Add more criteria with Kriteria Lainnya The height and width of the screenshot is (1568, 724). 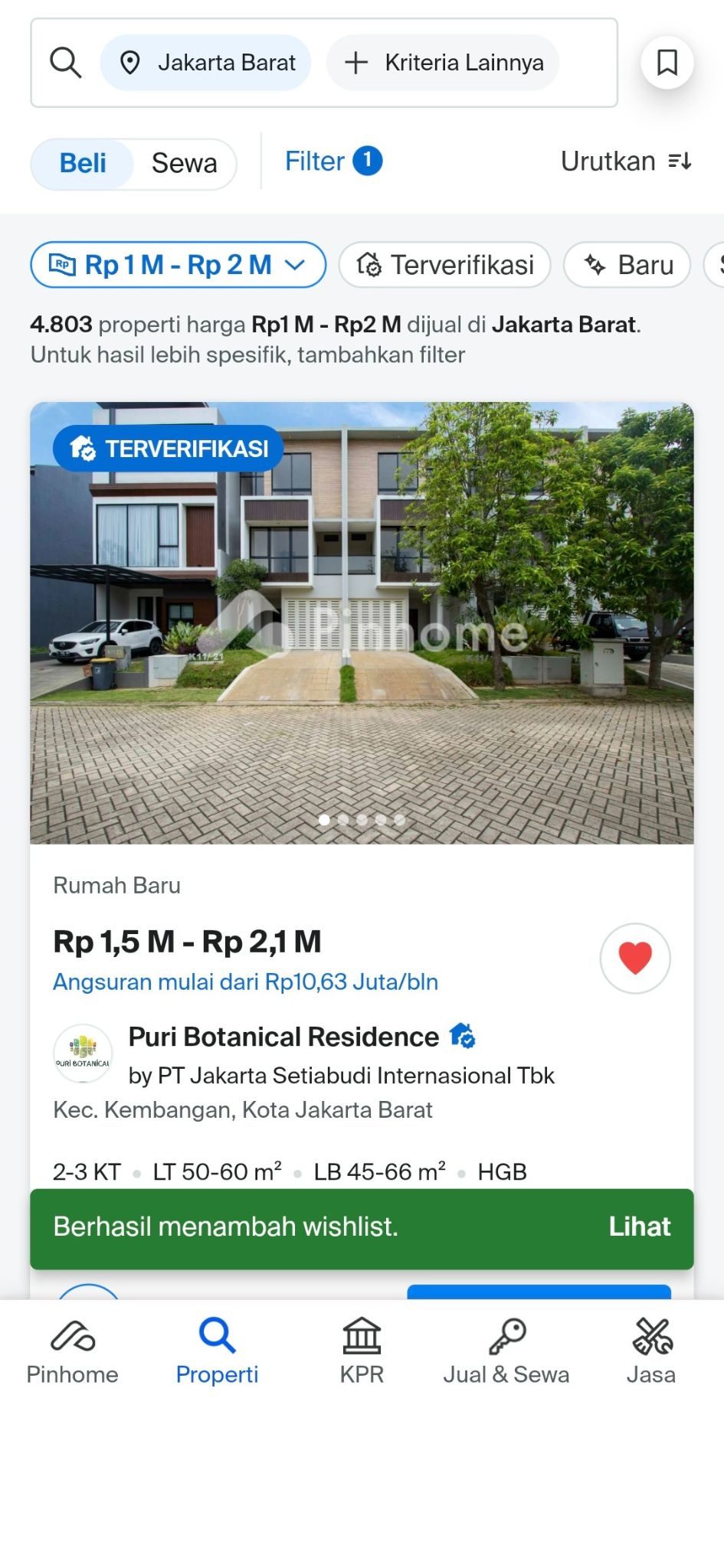pyautogui.click(x=443, y=63)
